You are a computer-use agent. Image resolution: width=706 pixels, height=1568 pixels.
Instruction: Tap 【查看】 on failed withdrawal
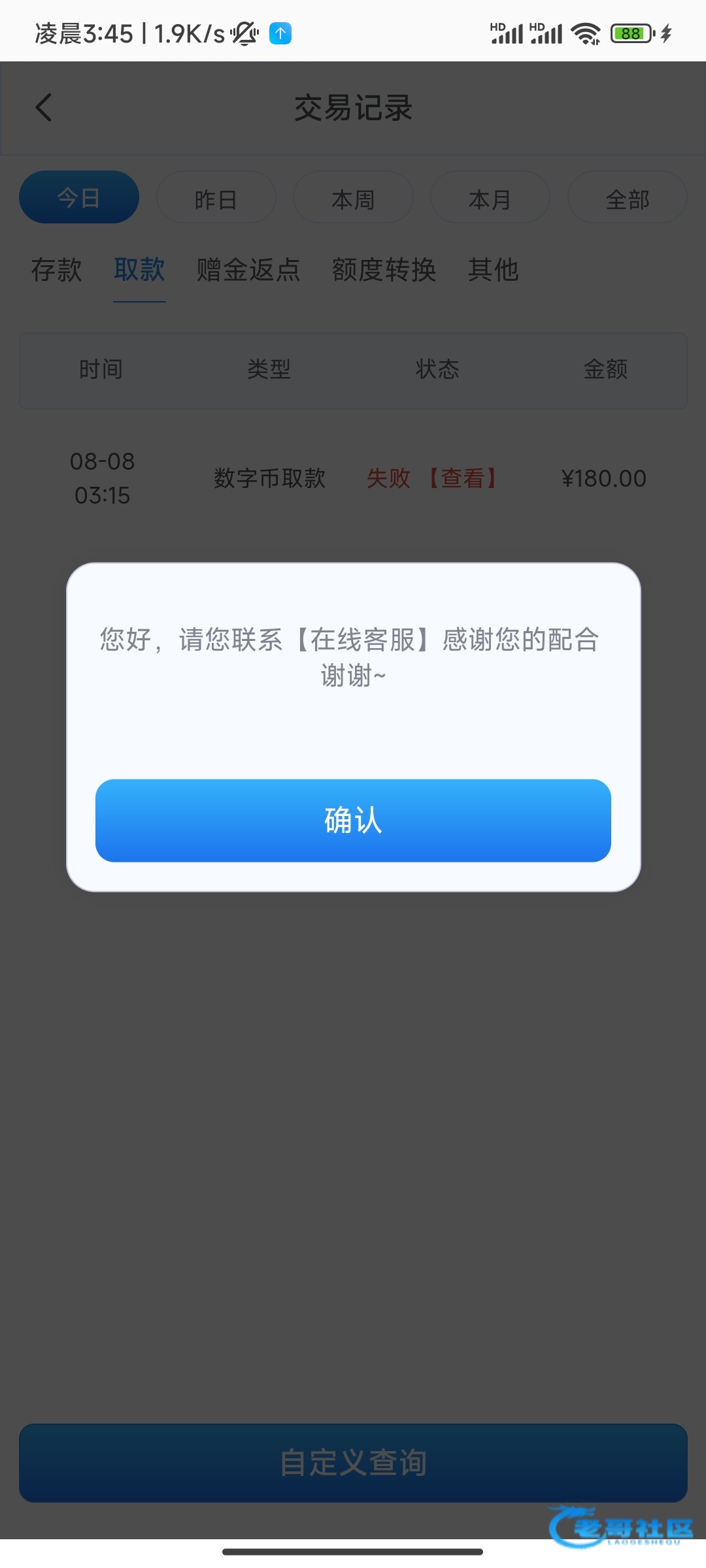[x=463, y=478]
